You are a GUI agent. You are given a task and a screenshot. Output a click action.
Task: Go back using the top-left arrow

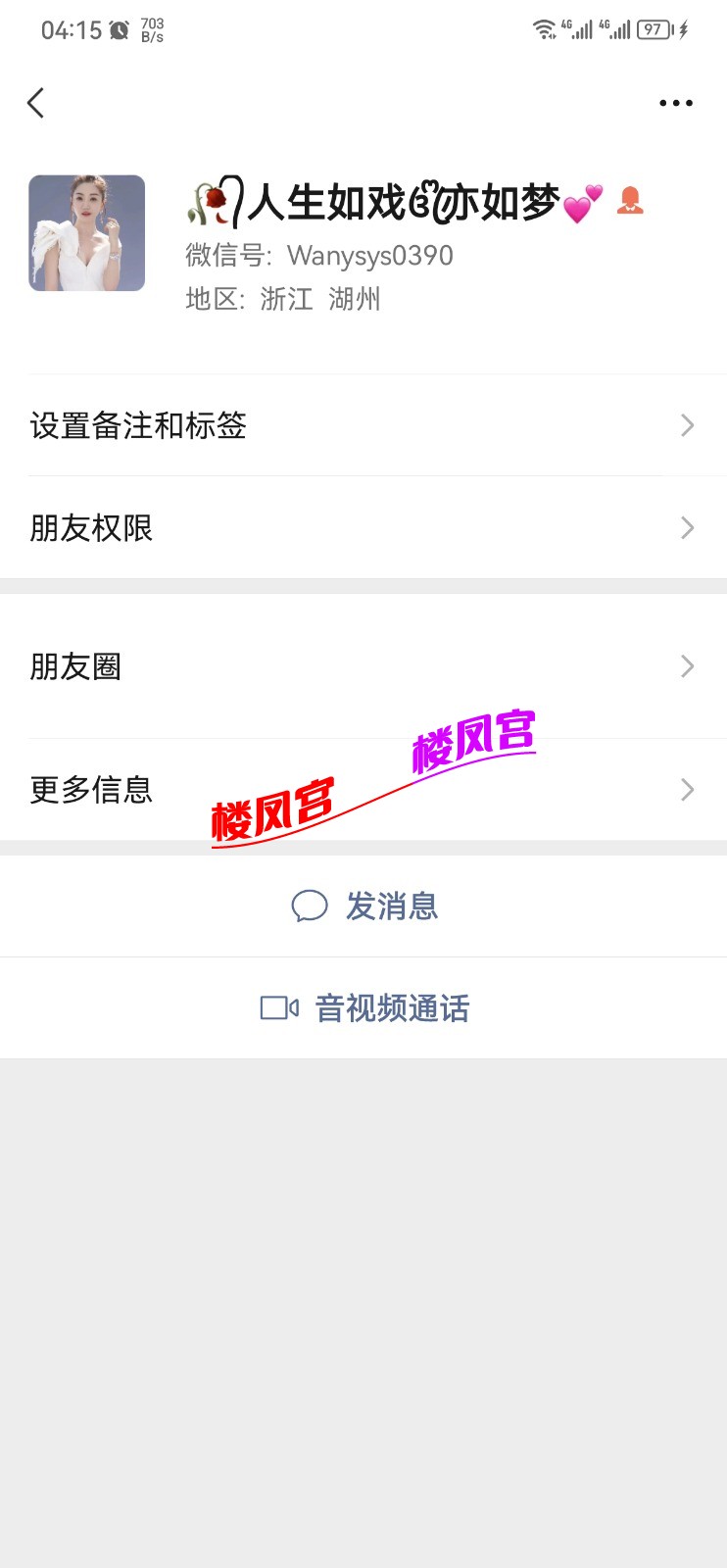[x=36, y=103]
